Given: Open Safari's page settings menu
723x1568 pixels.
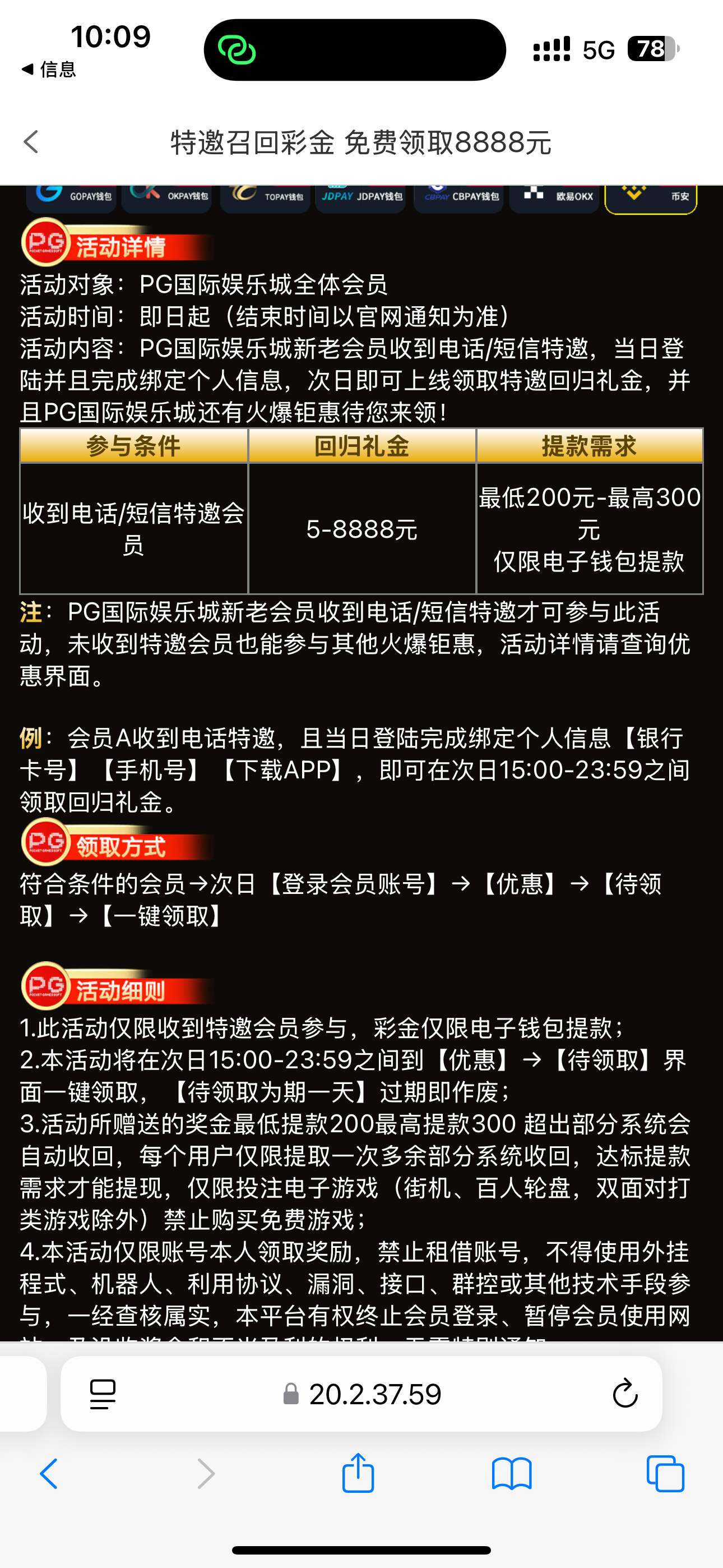Looking at the screenshot, I should pyautogui.click(x=103, y=1393).
